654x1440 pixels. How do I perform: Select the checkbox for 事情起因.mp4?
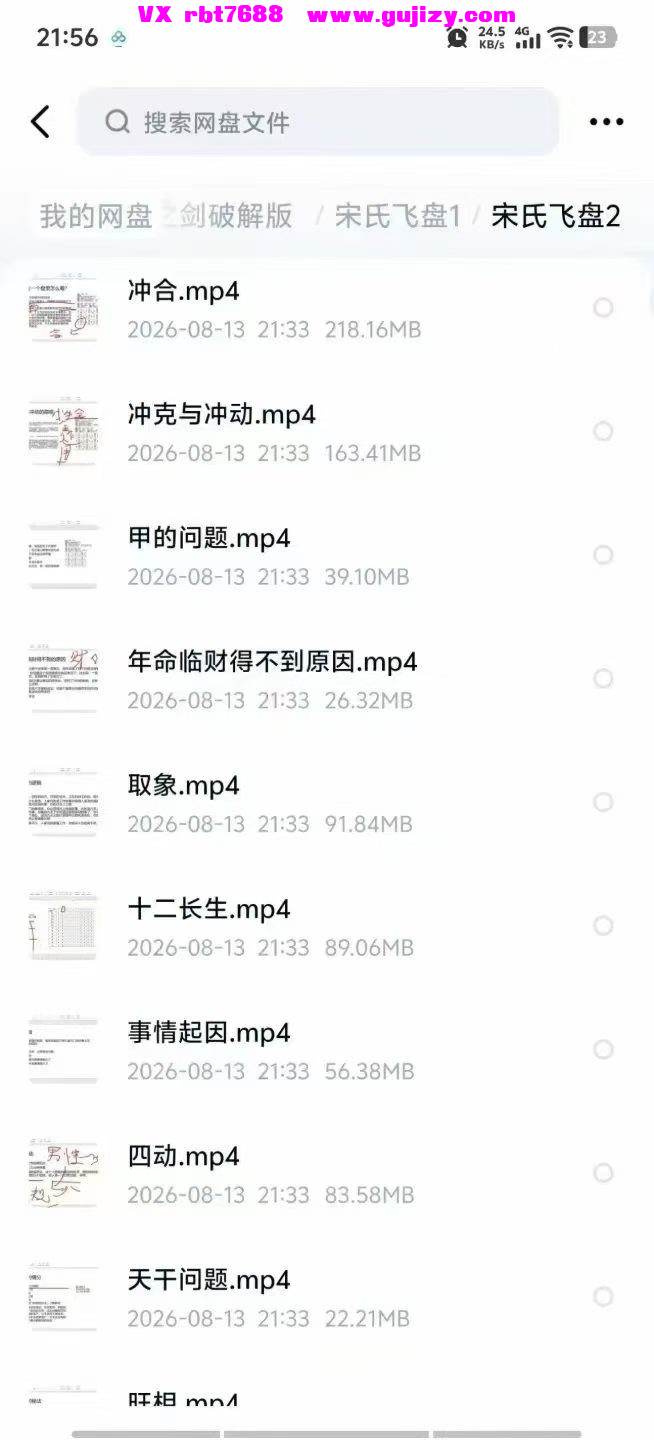[x=603, y=1049]
